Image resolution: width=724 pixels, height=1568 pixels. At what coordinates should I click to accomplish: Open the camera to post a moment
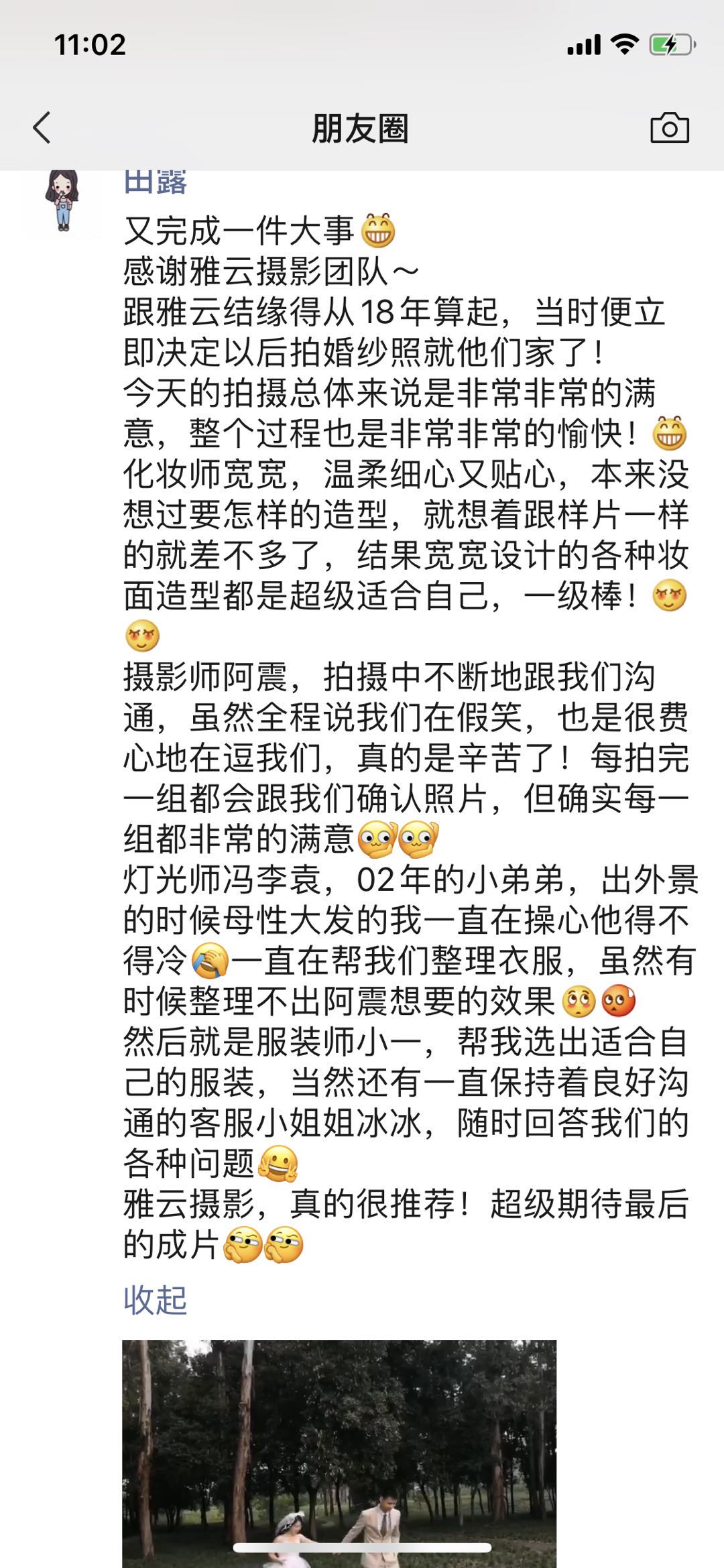tap(669, 128)
